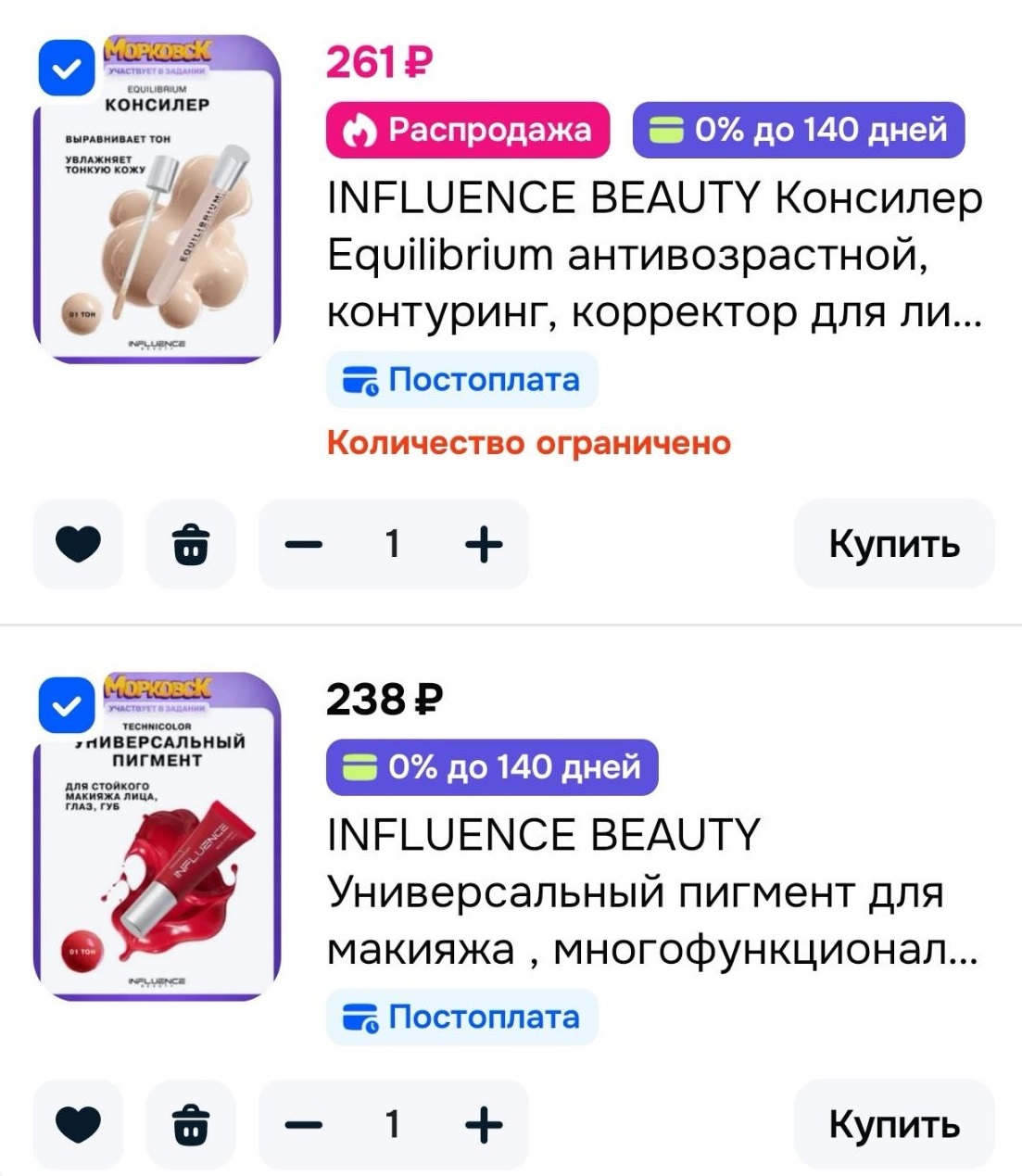1022x1176 pixels.
Task: Add Консилер Equilibrium to favorites
Action: (x=78, y=544)
